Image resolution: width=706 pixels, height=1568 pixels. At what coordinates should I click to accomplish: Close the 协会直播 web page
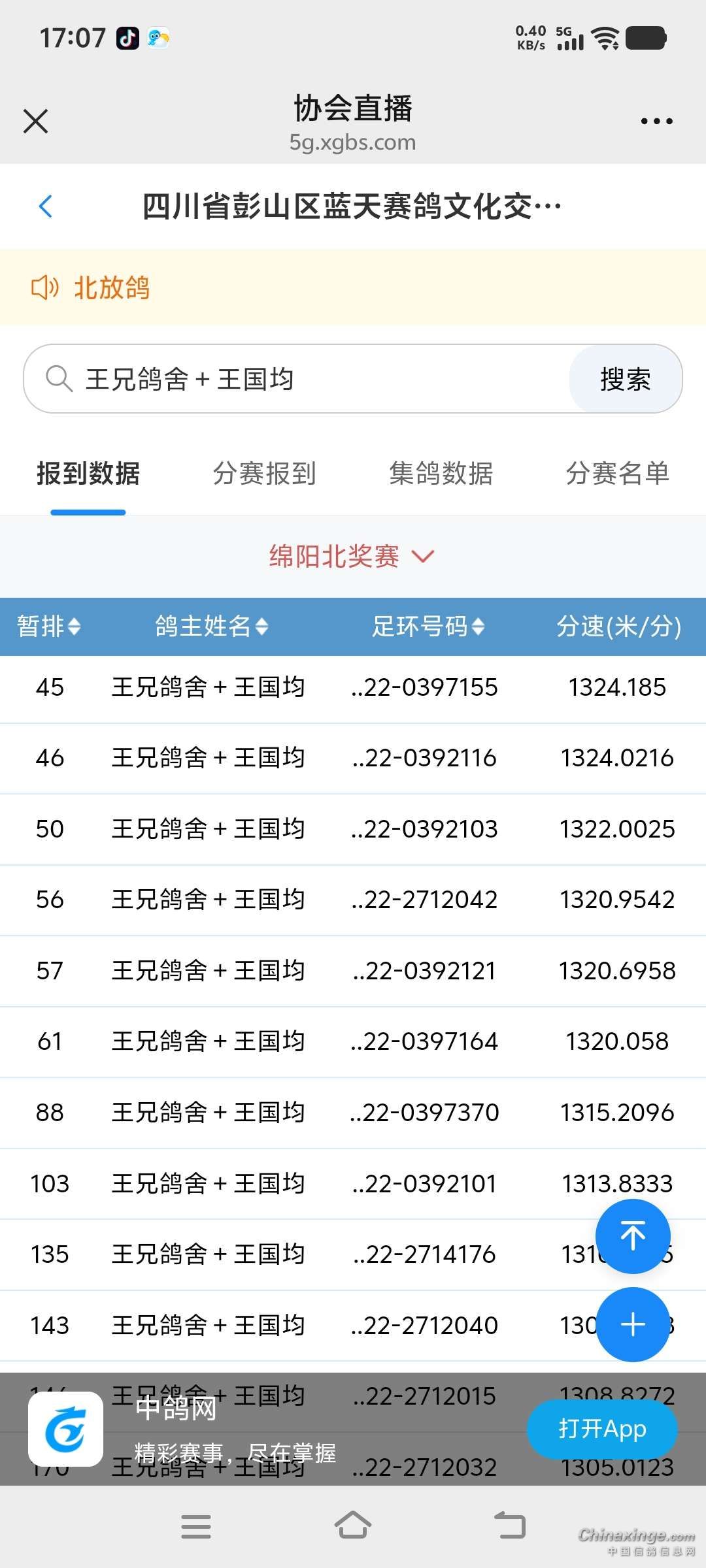point(36,122)
